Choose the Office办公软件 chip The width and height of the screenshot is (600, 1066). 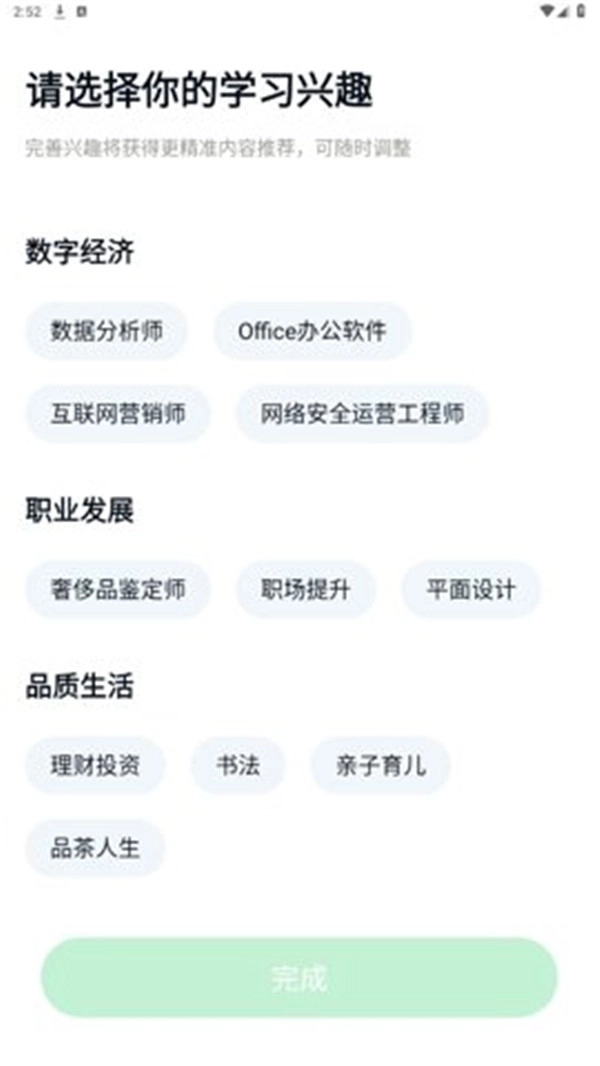click(x=312, y=331)
